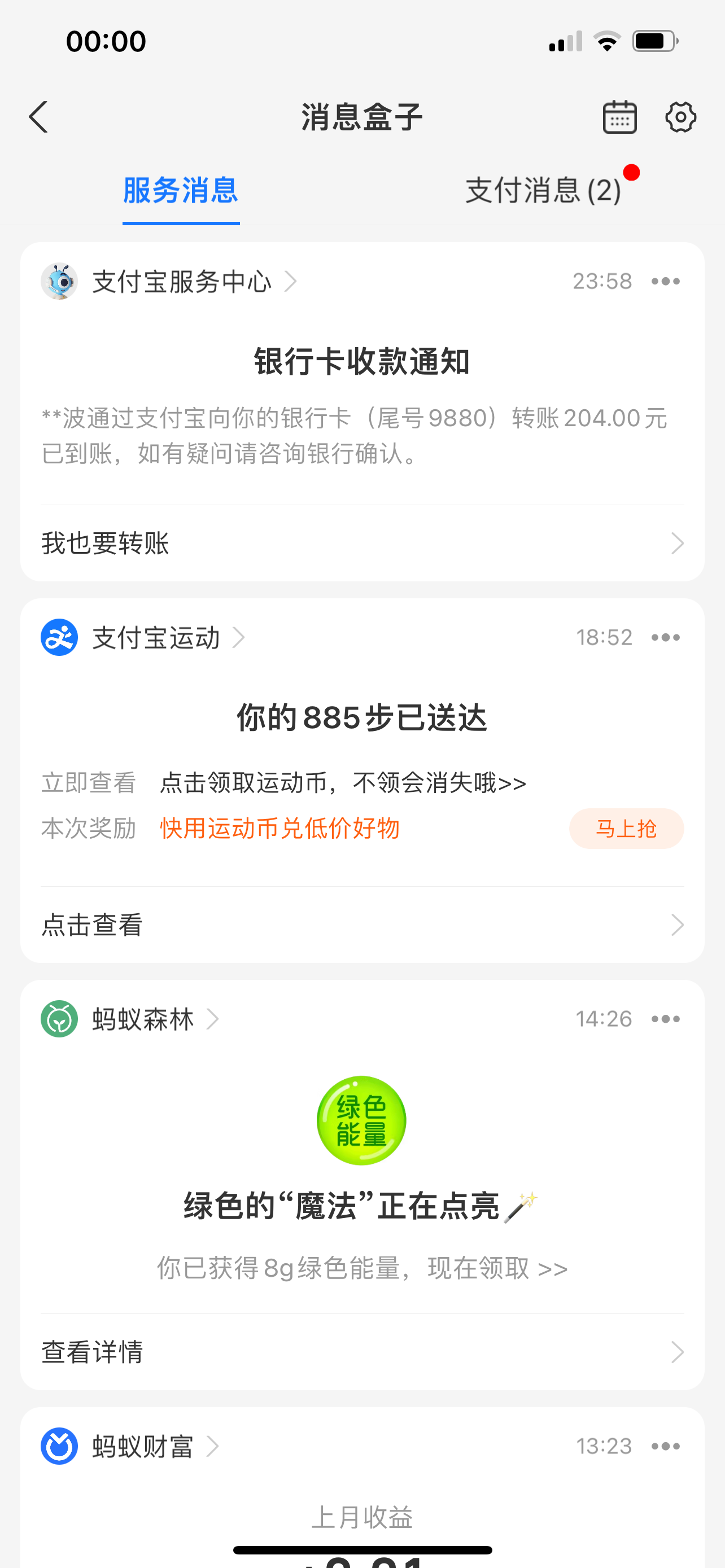This screenshot has height=1568, width=725.
Task: Switch to 支付消息 (2) tab
Action: 543,191
